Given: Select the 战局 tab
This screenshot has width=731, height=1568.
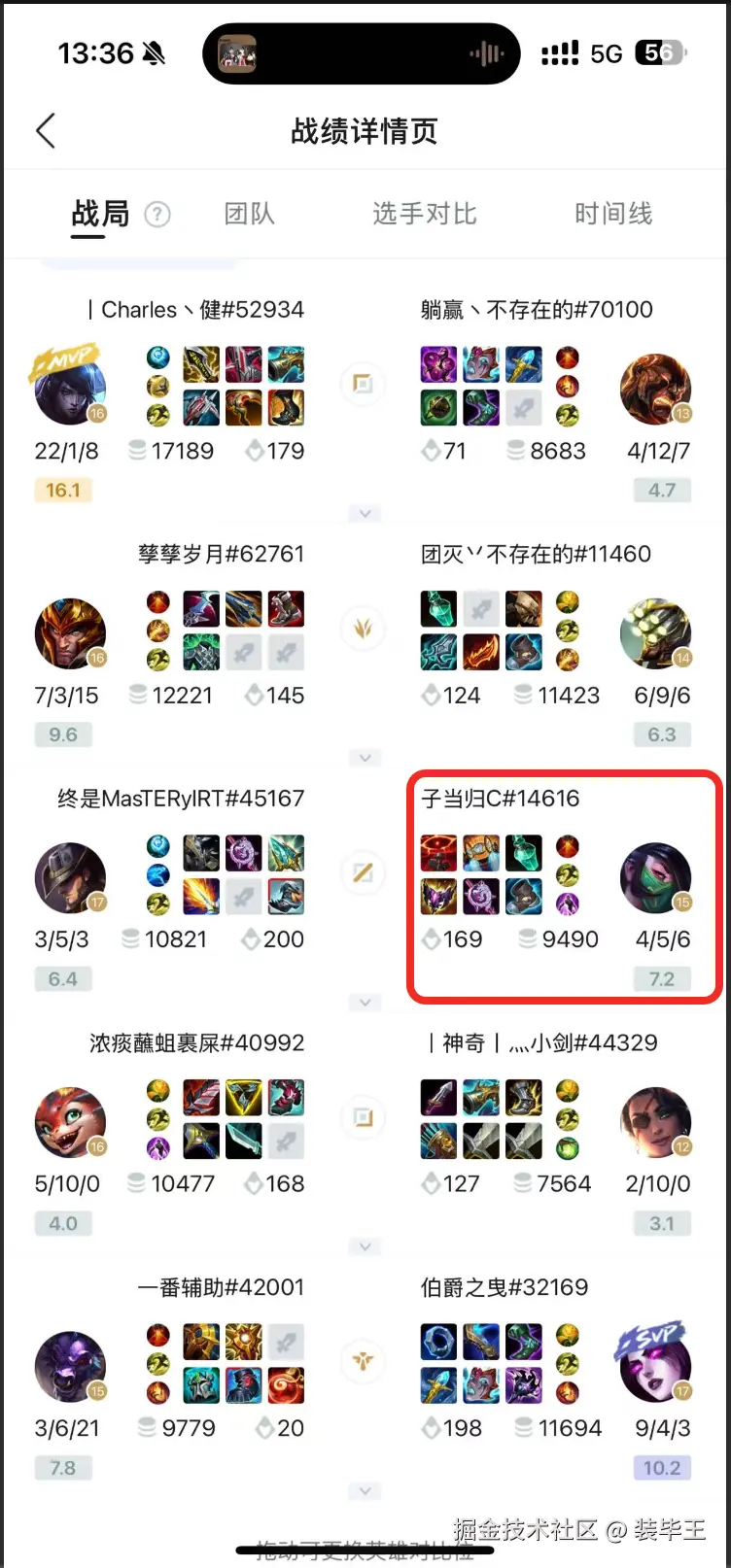Looking at the screenshot, I should pyautogui.click(x=100, y=214).
